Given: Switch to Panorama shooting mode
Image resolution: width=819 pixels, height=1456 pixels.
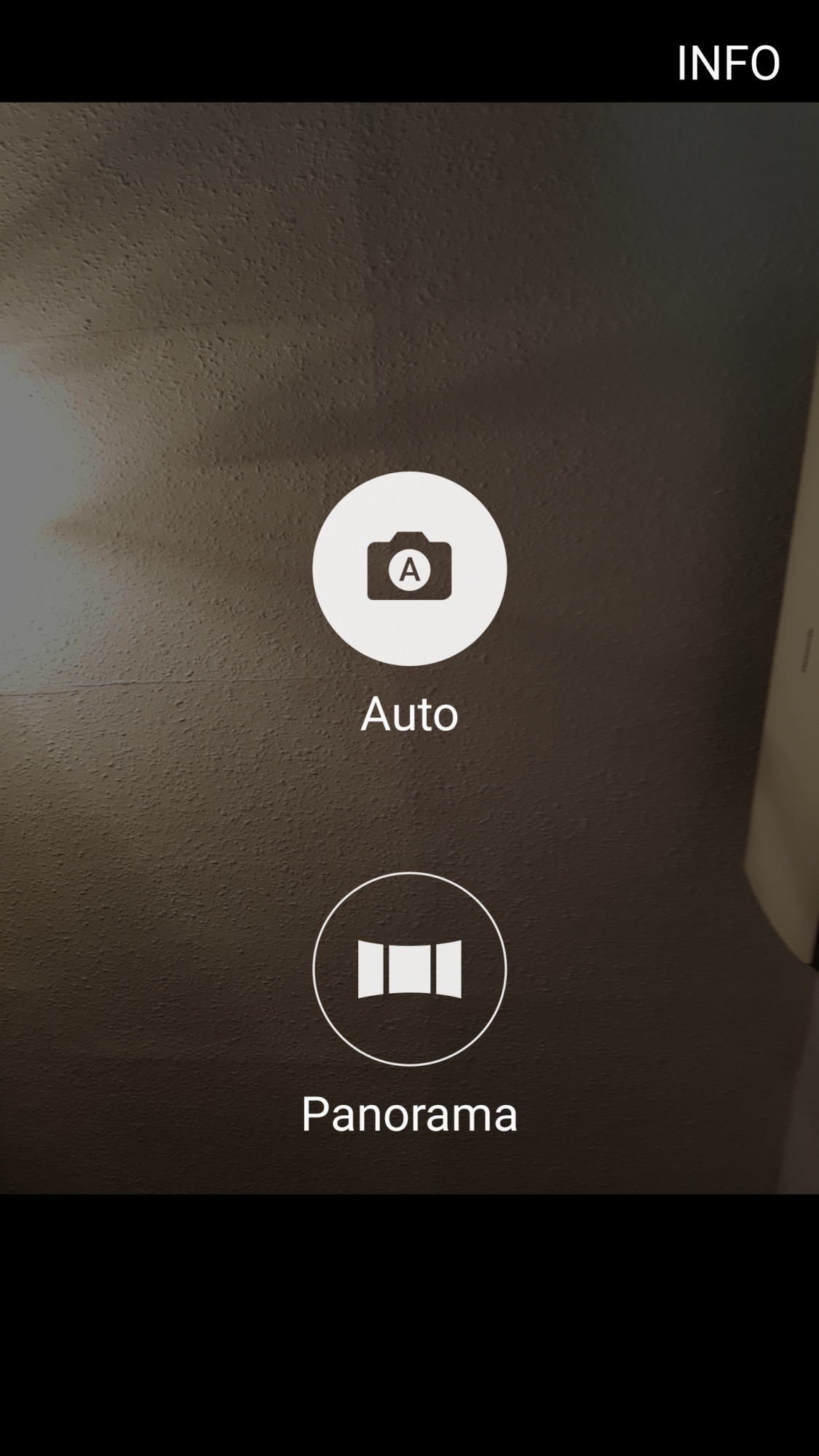Looking at the screenshot, I should [409, 969].
